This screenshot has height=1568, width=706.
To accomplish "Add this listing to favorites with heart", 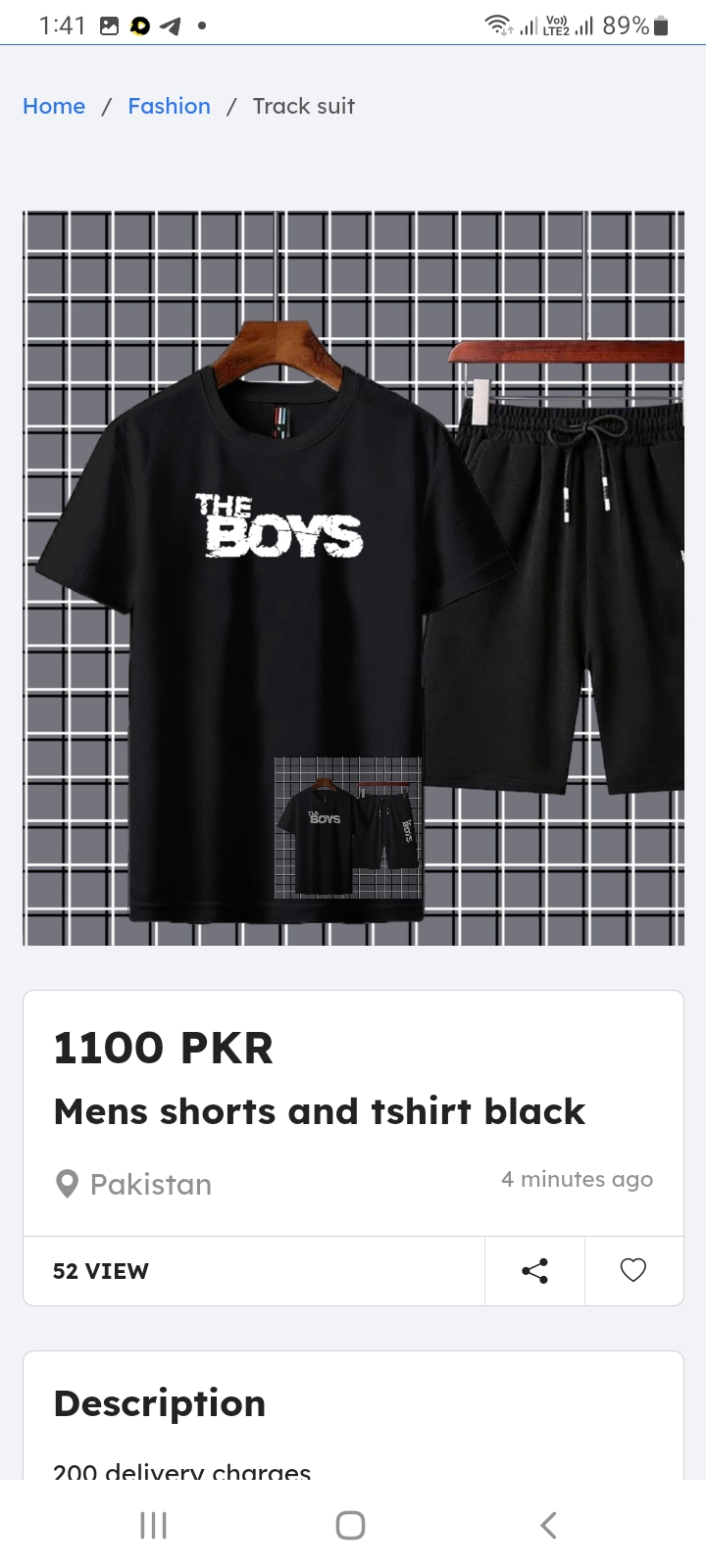I will pos(633,1271).
